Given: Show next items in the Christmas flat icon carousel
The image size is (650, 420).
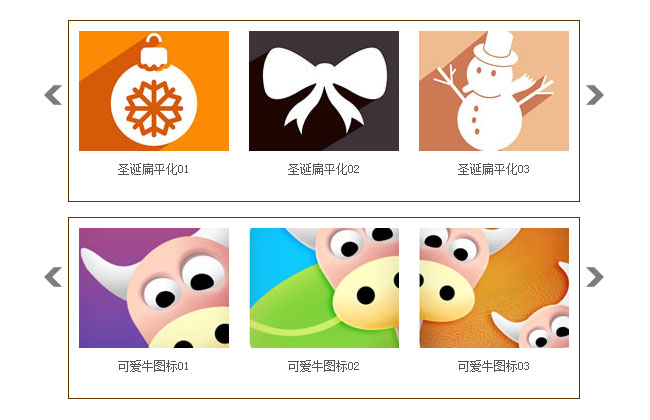Looking at the screenshot, I should click(595, 95).
